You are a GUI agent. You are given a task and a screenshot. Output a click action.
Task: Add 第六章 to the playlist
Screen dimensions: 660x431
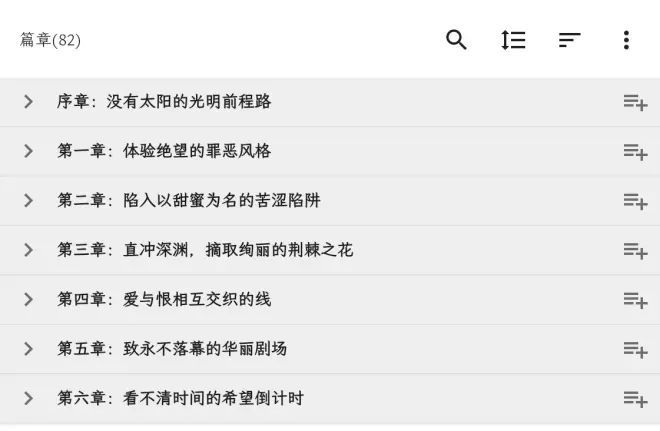[x=635, y=399]
